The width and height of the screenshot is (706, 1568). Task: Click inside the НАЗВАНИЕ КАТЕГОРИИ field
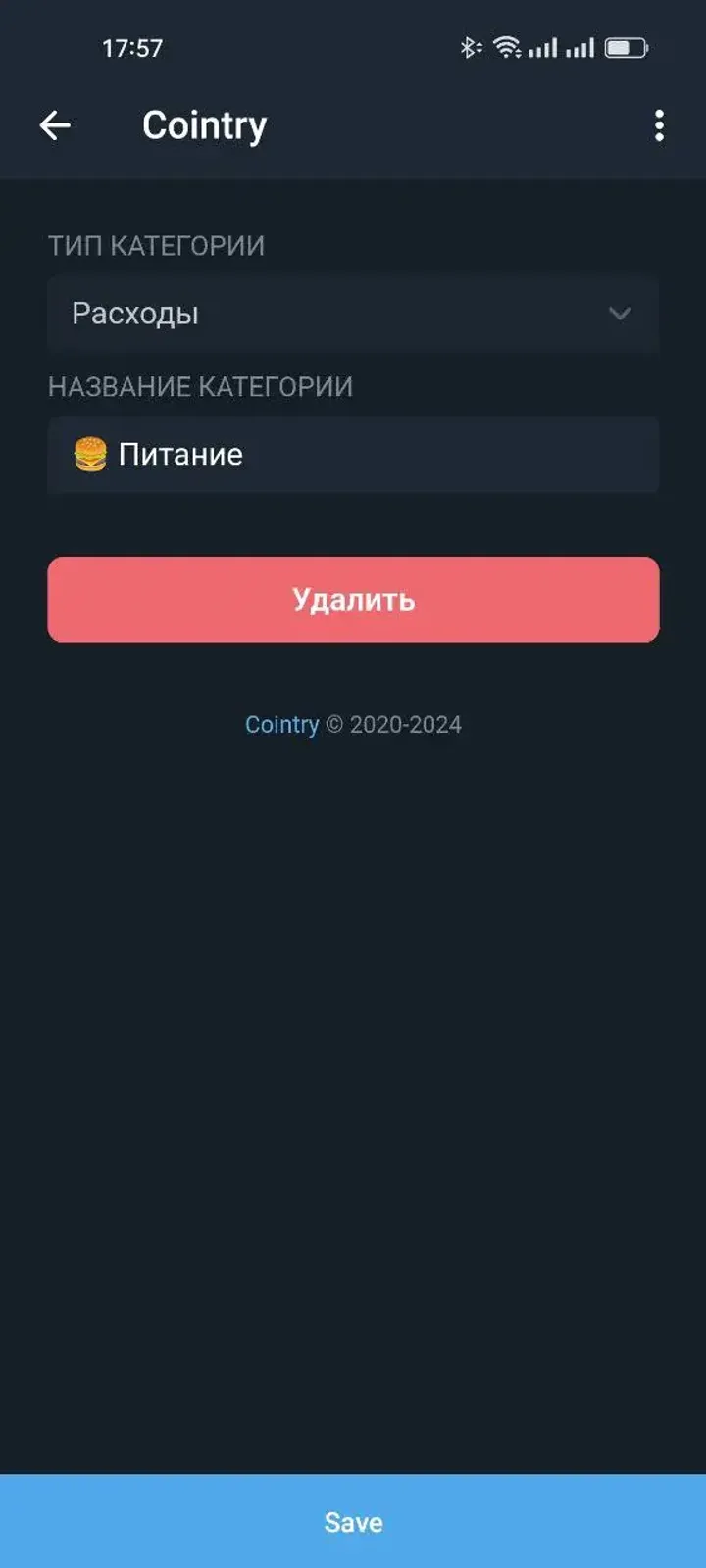353,454
